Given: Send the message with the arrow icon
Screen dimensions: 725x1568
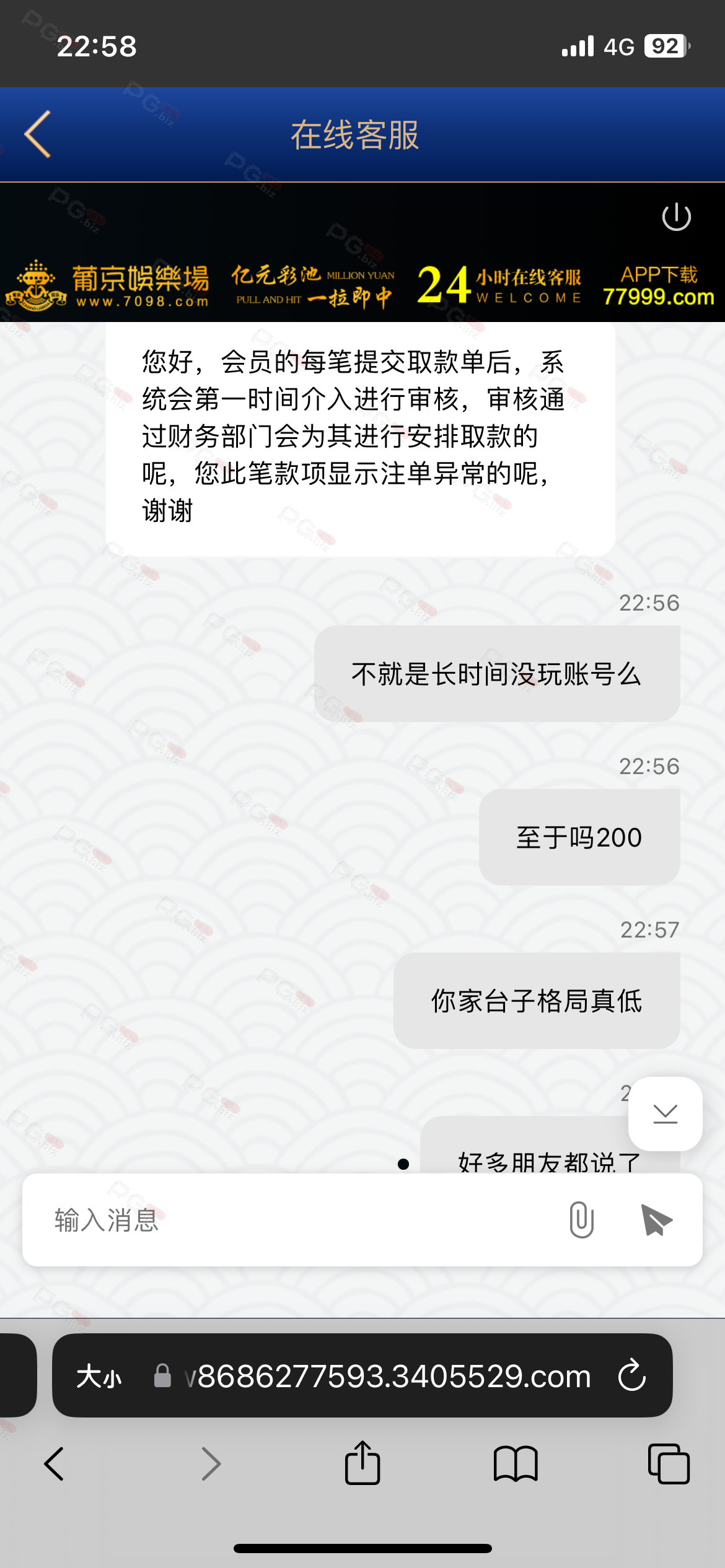Looking at the screenshot, I should [656, 1220].
